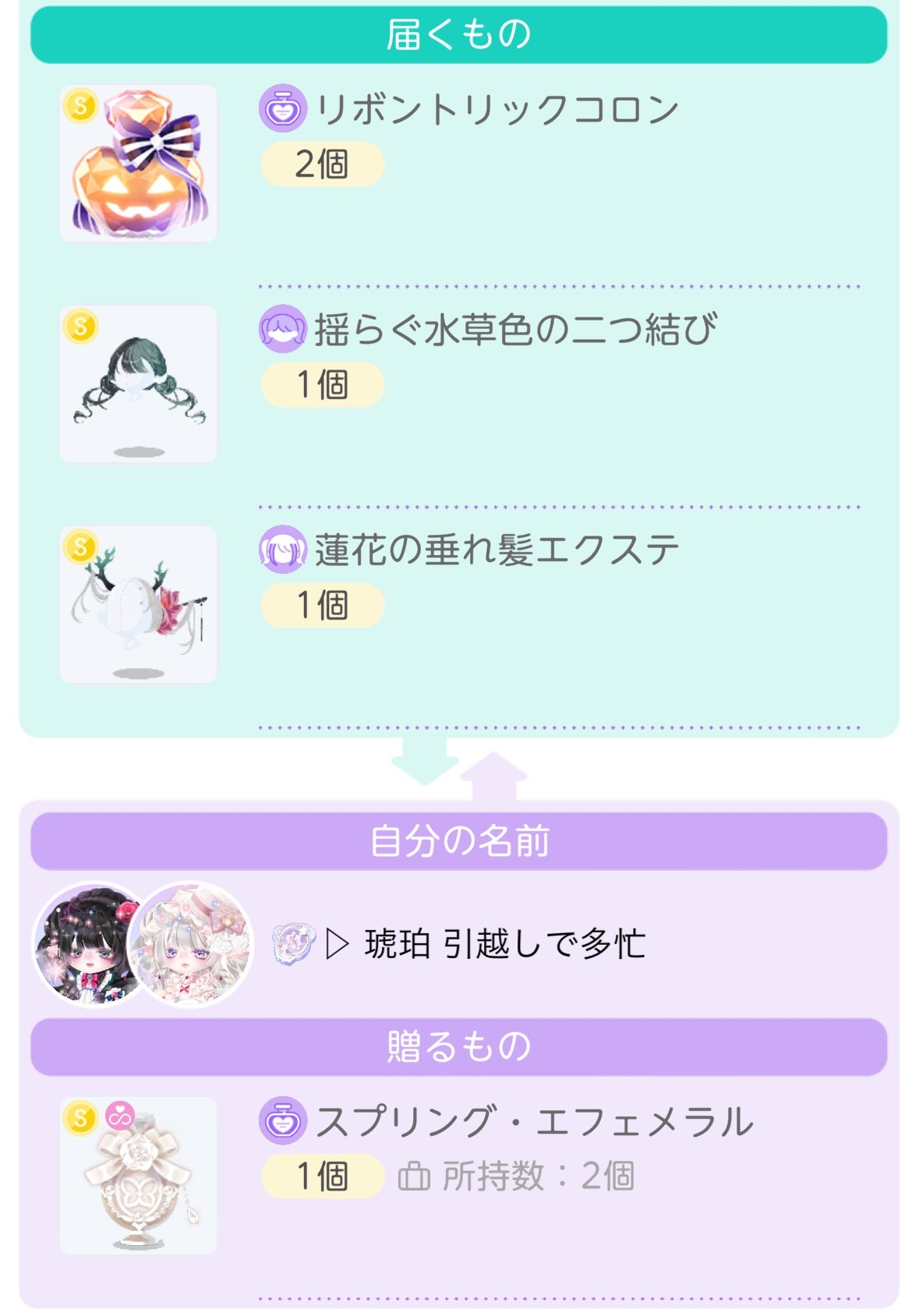View the スプリング・エフェメラル item tile
The image size is (919, 1316).
click(x=138, y=1175)
